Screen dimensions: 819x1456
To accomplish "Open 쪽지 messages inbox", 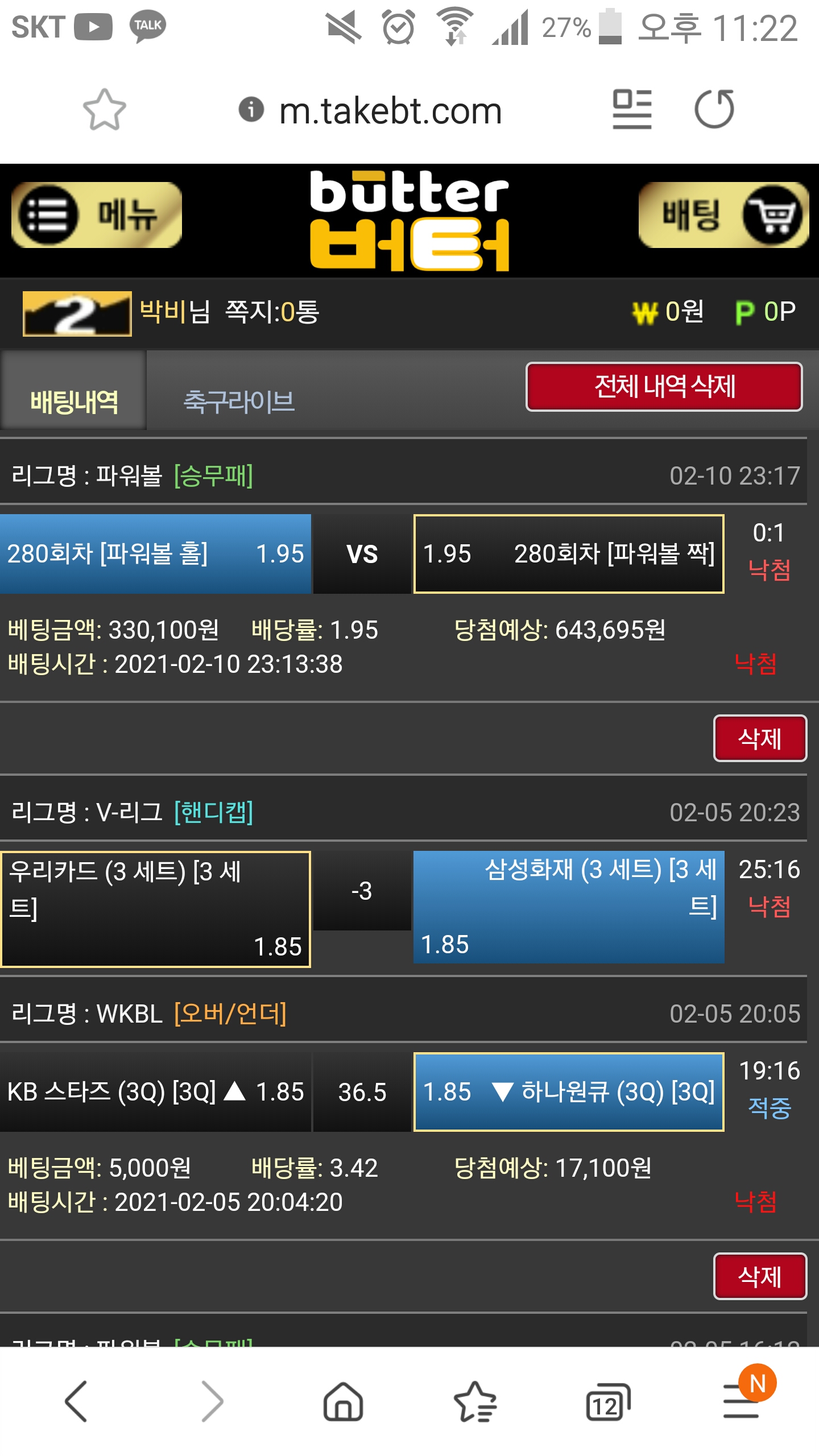I will [x=272, y=312].
